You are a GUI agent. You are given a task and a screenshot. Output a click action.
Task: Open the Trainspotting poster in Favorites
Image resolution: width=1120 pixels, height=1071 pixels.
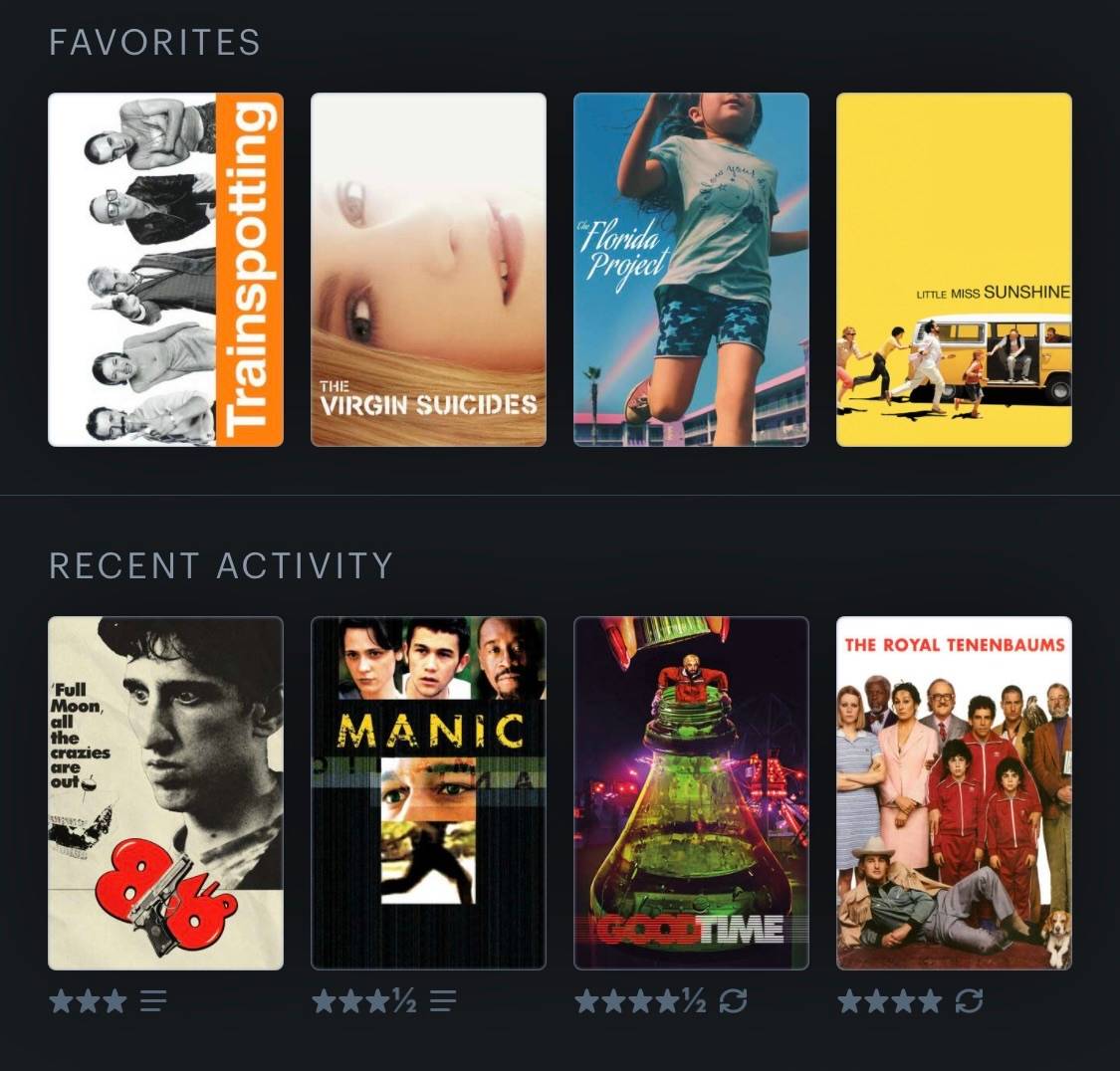[x=165, y=270]
